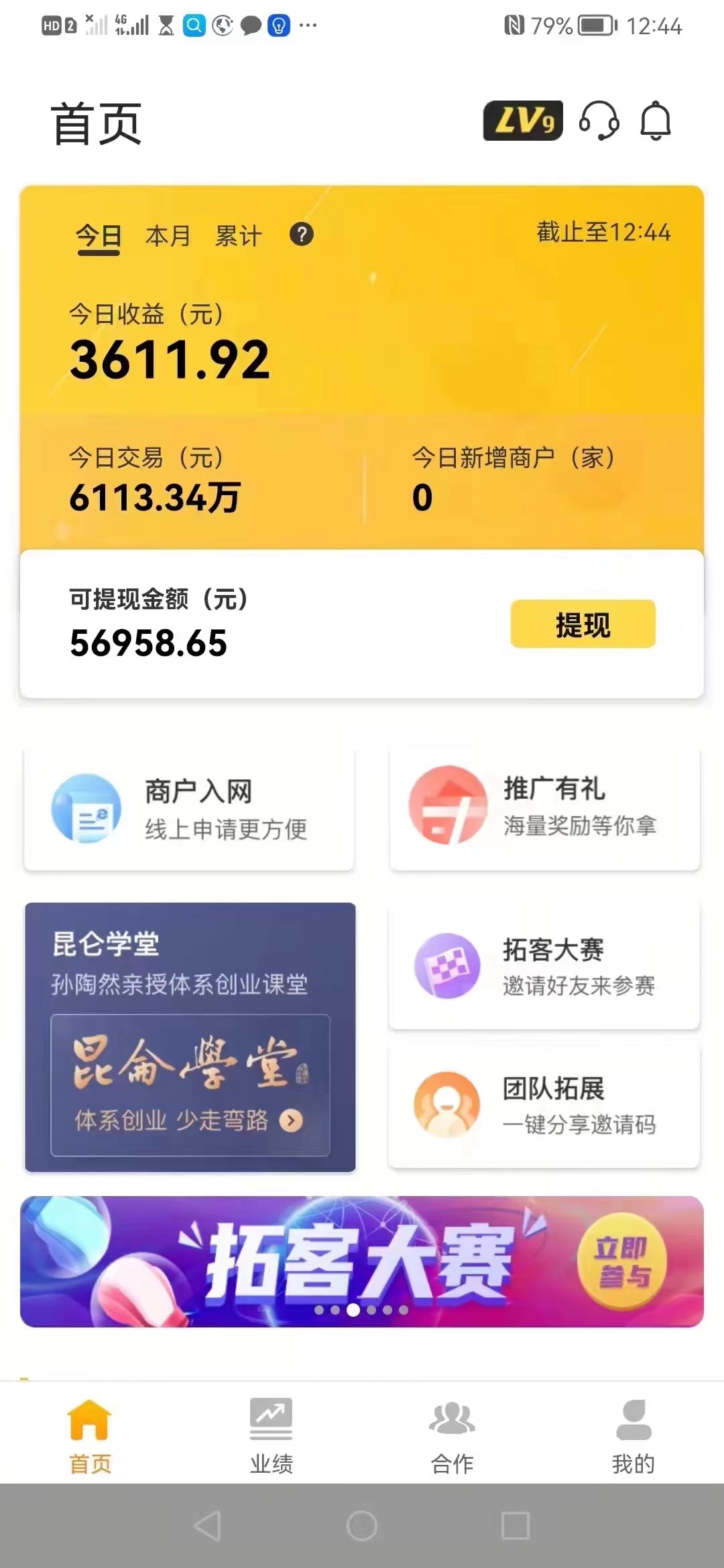Switch to the 累计 earnings tab
This screenshot has width=724, height=1568.
[x=238, y=236]
